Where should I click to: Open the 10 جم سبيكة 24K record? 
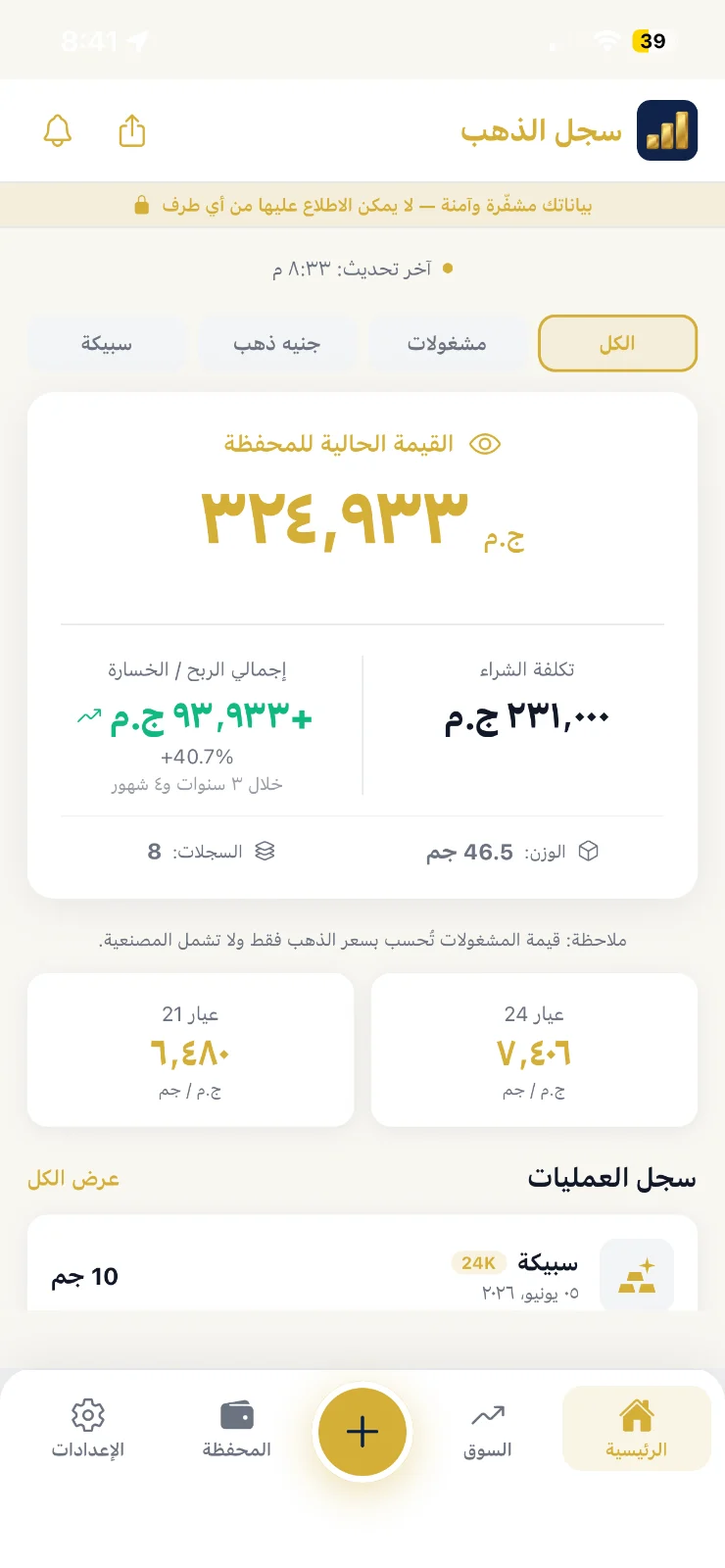[x=362, y=1264]
